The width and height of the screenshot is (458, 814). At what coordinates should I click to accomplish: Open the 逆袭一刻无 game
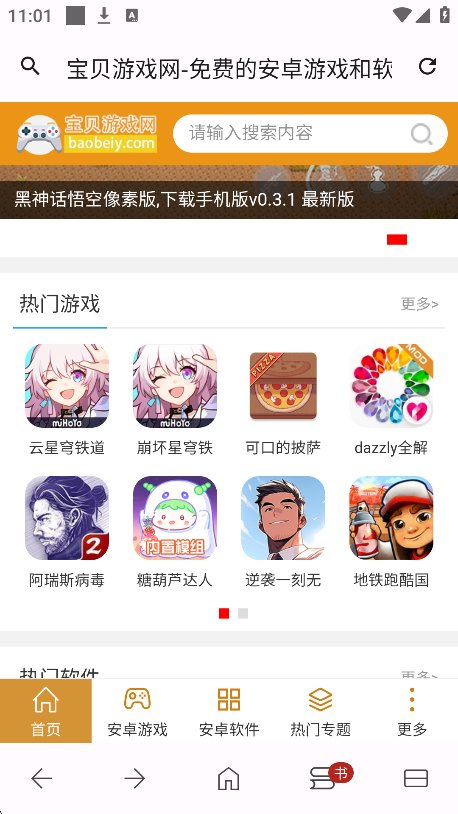283,533
